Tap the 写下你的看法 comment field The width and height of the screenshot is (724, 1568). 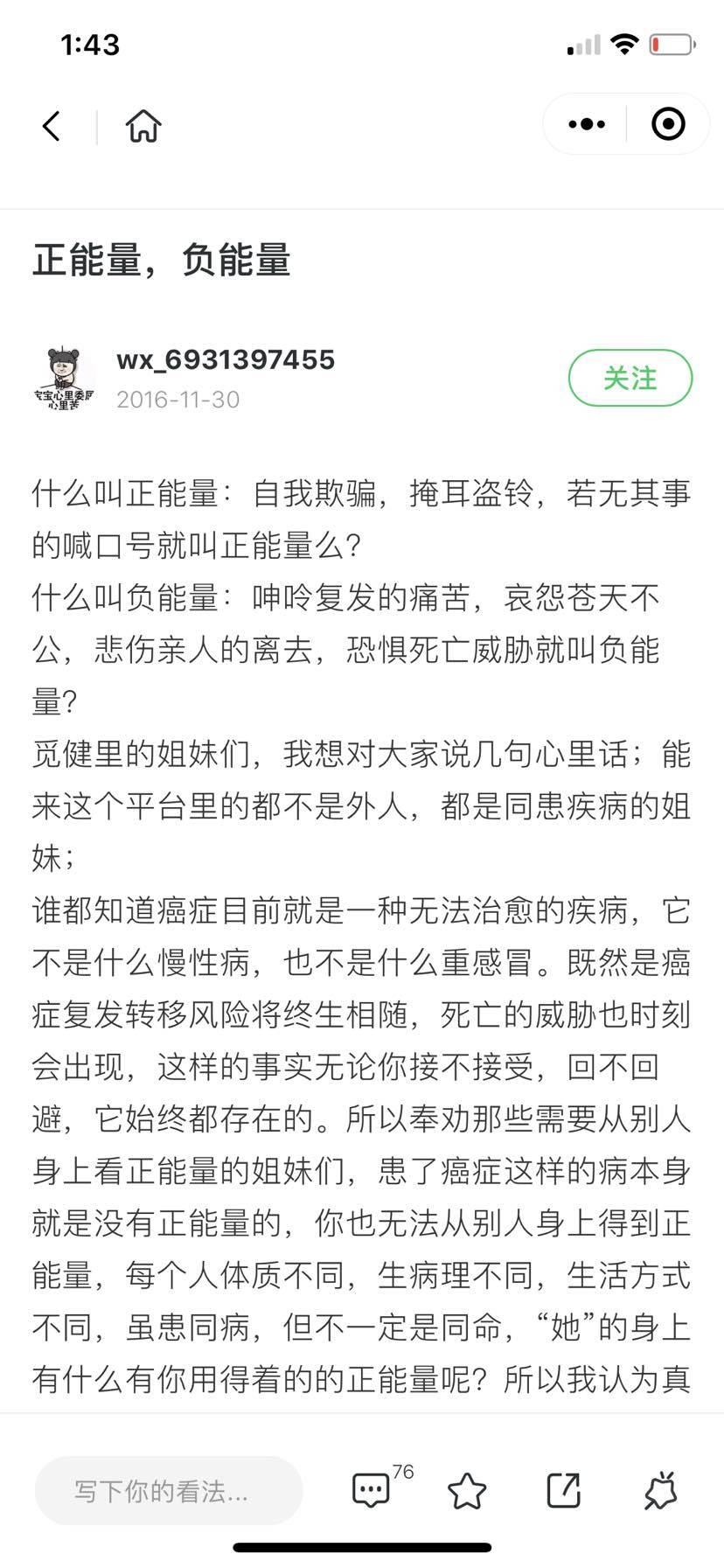(169, 1490)
